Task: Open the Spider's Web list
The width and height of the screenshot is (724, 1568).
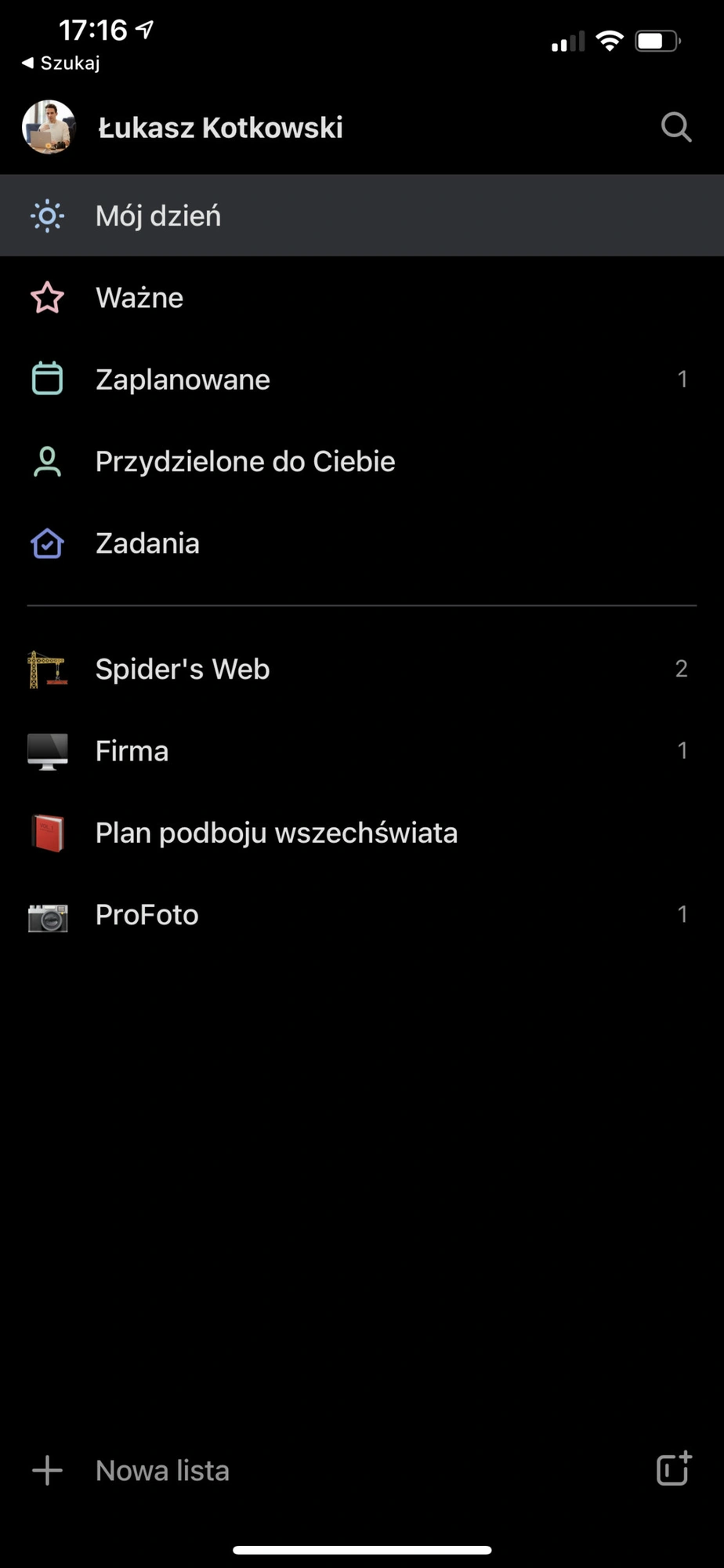Action: click(362, 669)
